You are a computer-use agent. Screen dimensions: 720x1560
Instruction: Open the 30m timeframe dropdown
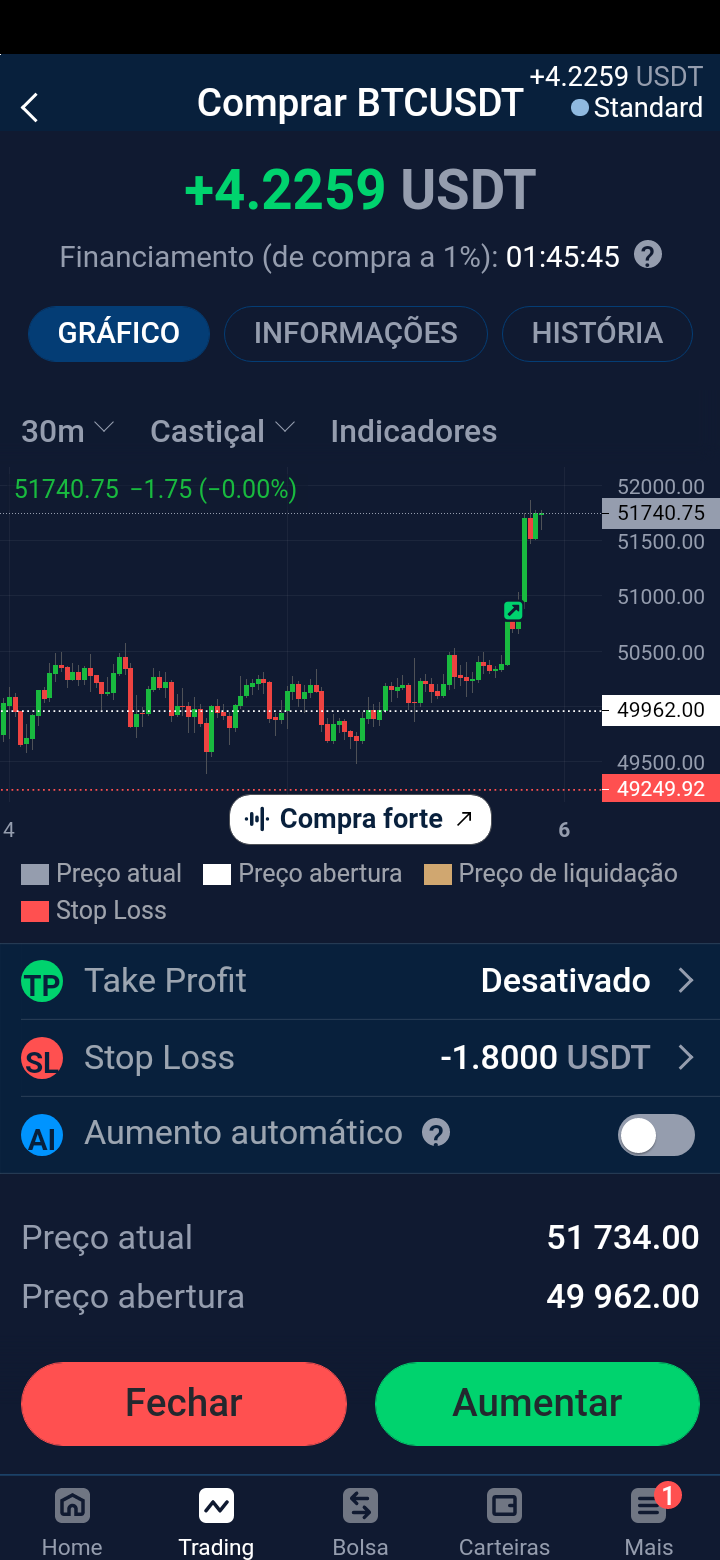pos(68,431)
